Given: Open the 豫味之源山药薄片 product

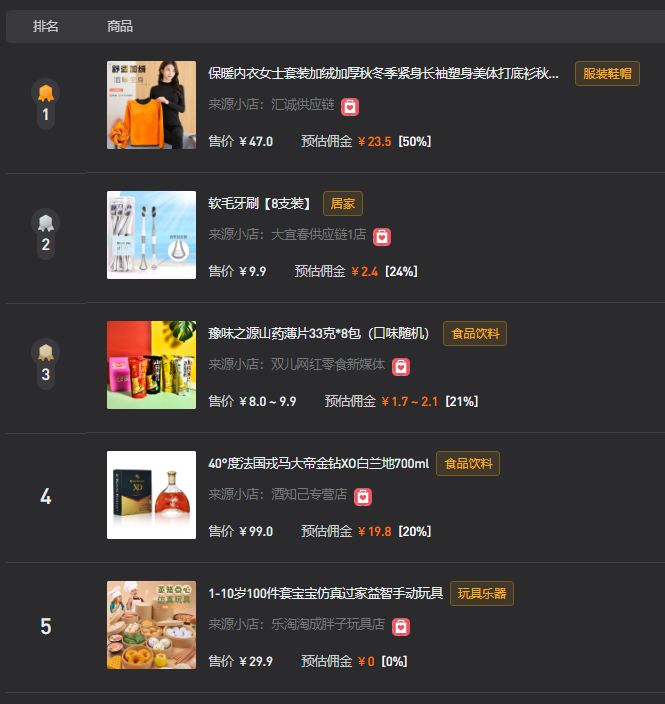Looking at the screenshot, I should (318, 334).
